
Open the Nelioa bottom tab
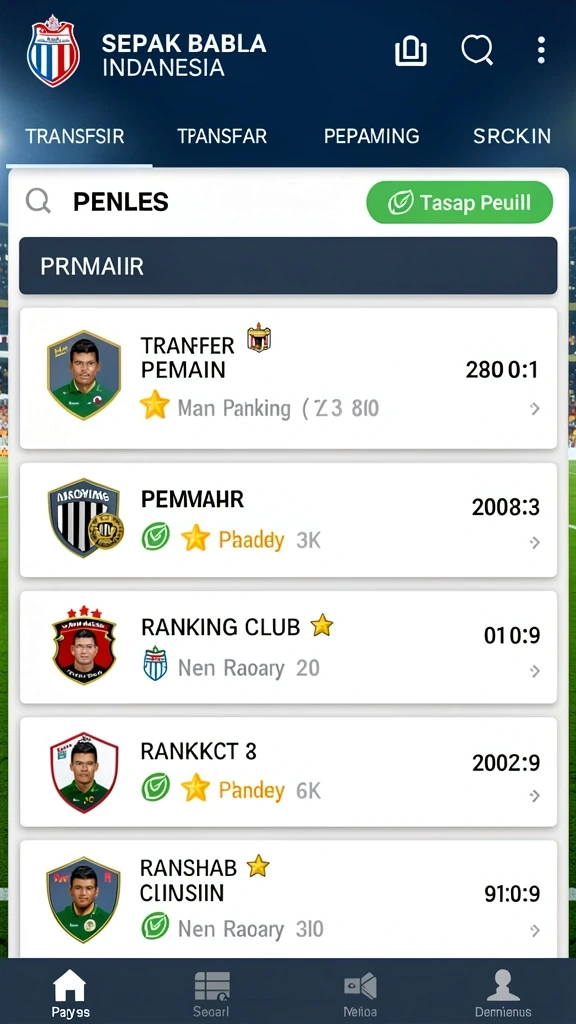coord(360,993)
